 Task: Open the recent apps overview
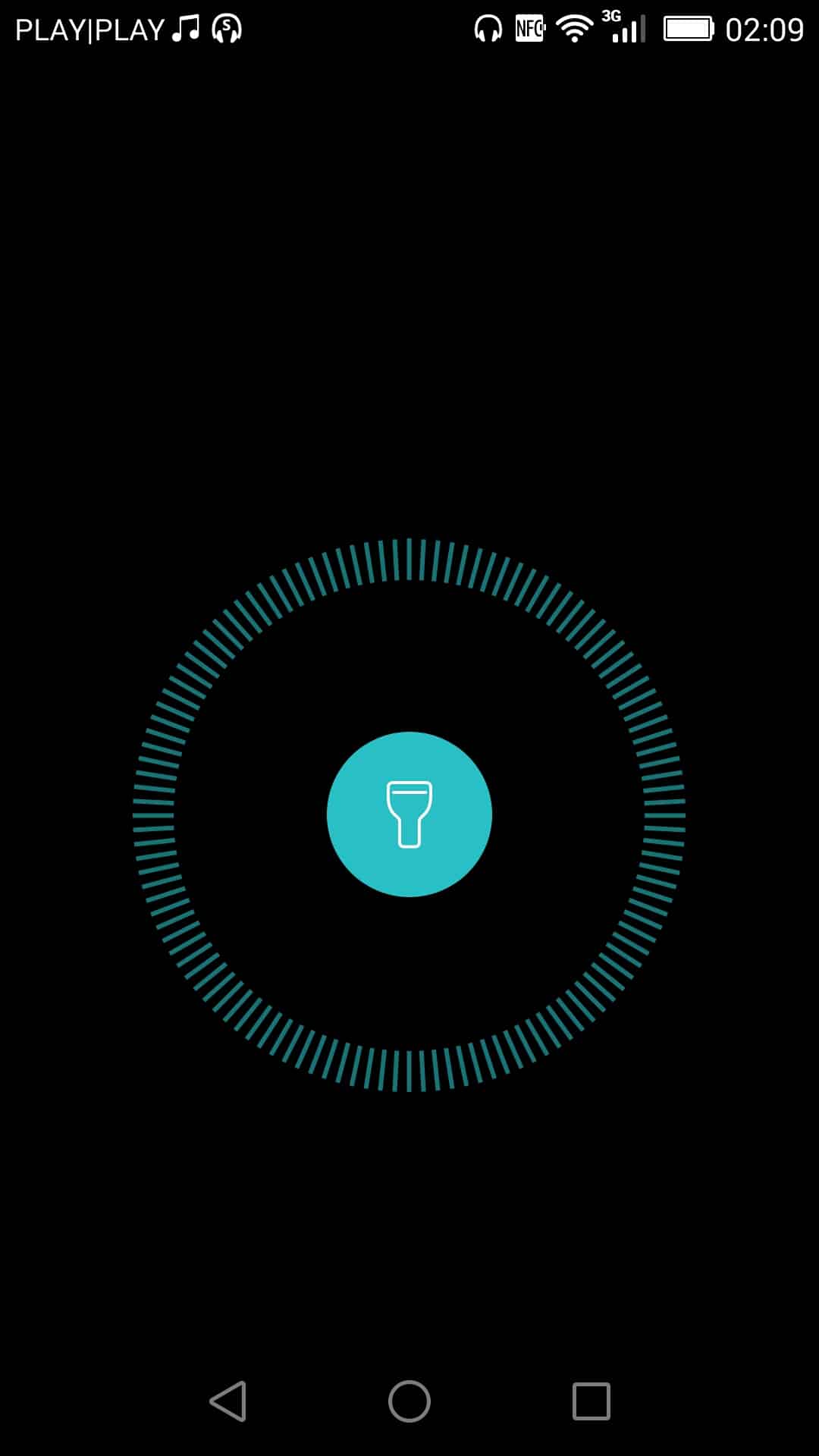point(591,1401)
